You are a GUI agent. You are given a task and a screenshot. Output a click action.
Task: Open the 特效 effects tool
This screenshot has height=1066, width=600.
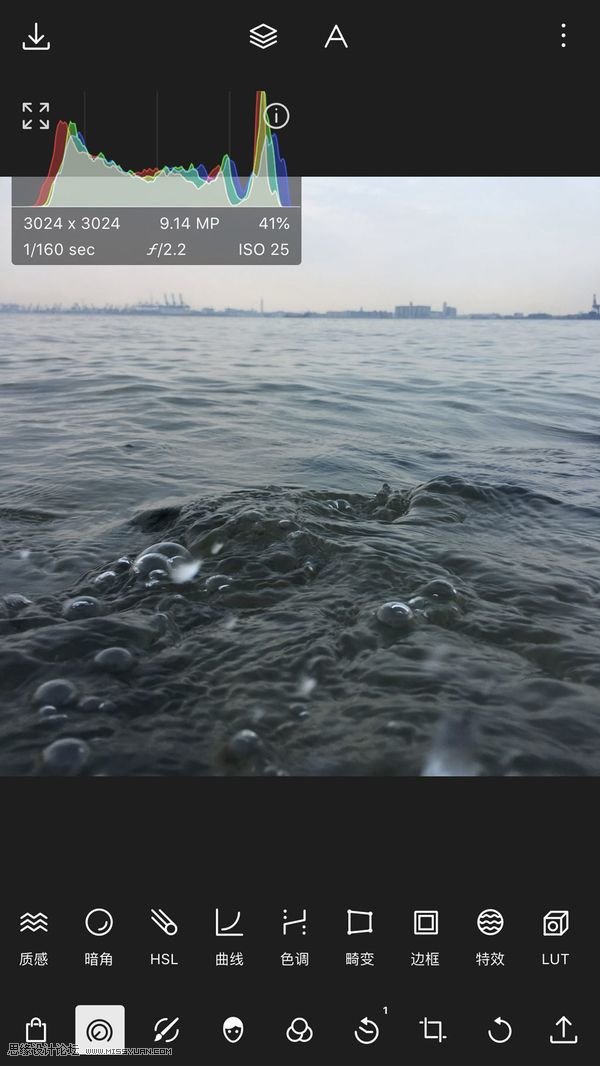pos(490,936)
